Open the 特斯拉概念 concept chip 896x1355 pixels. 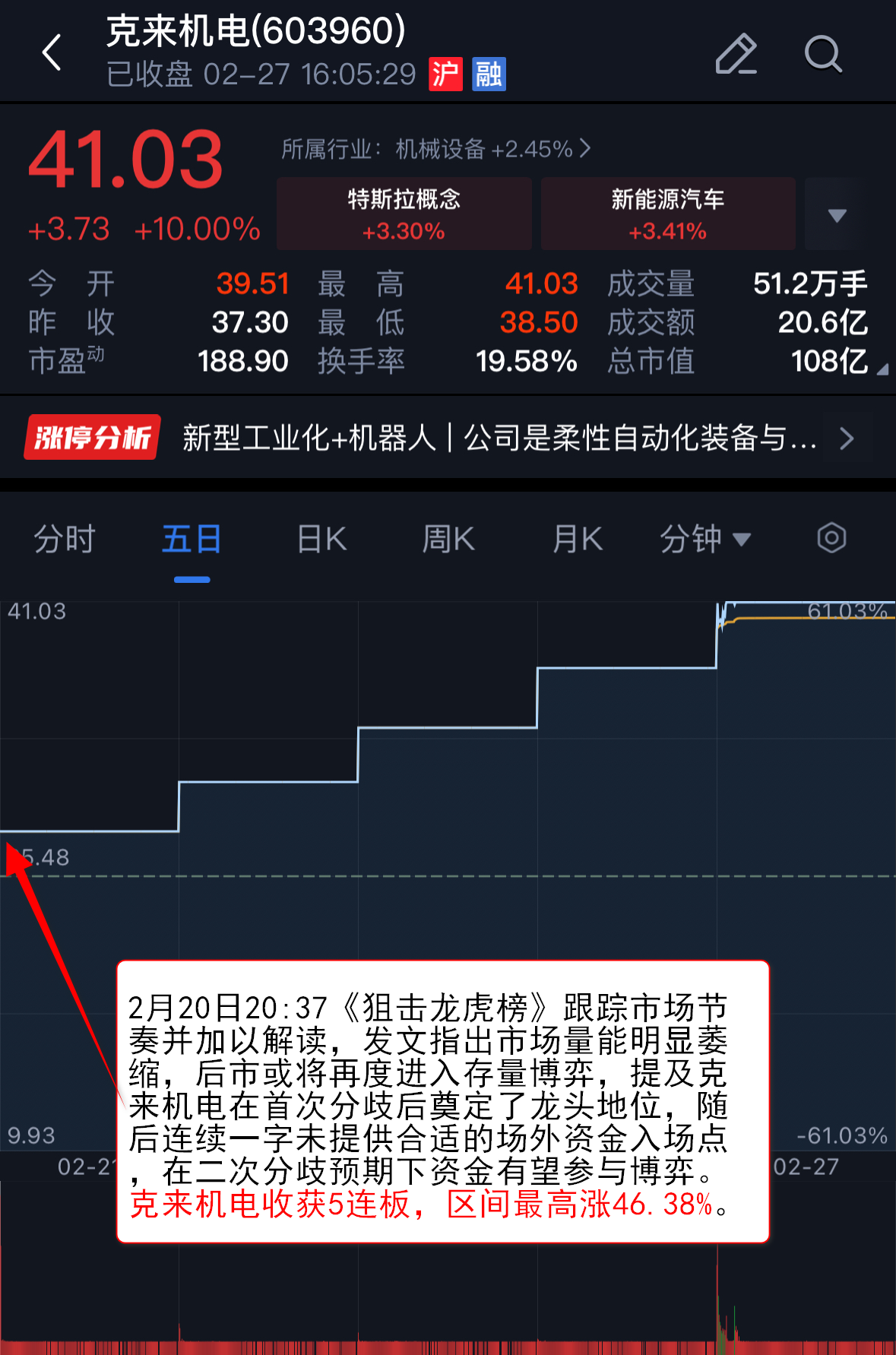point(404,214)
